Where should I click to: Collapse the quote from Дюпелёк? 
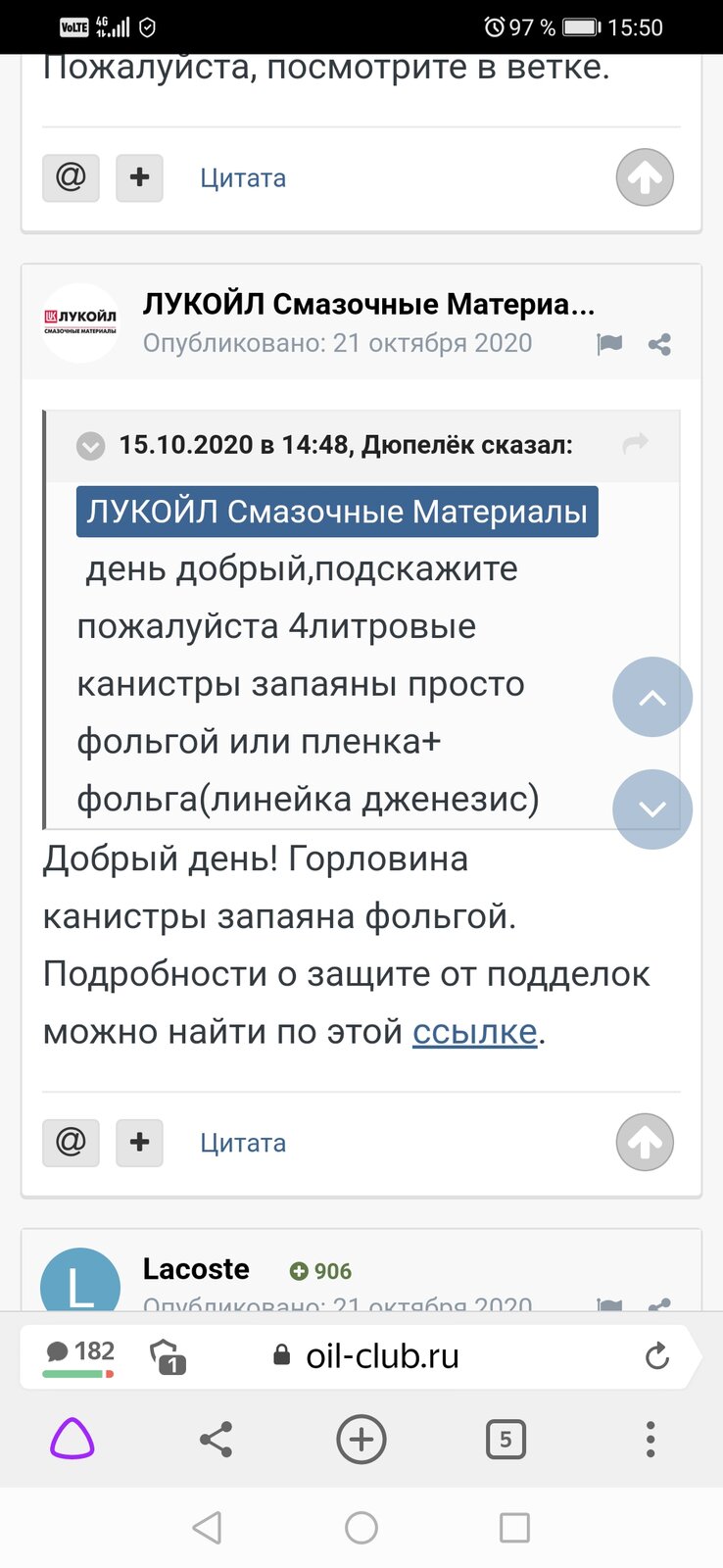(90, 446)
